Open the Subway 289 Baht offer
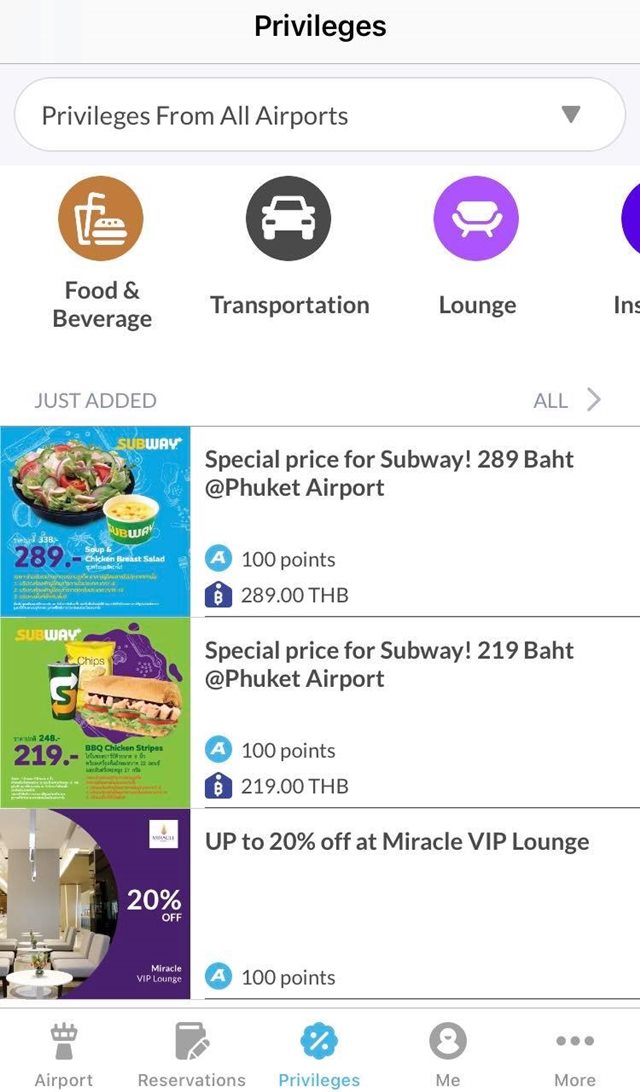The image size is (640, 1092). tap(389, 474)
